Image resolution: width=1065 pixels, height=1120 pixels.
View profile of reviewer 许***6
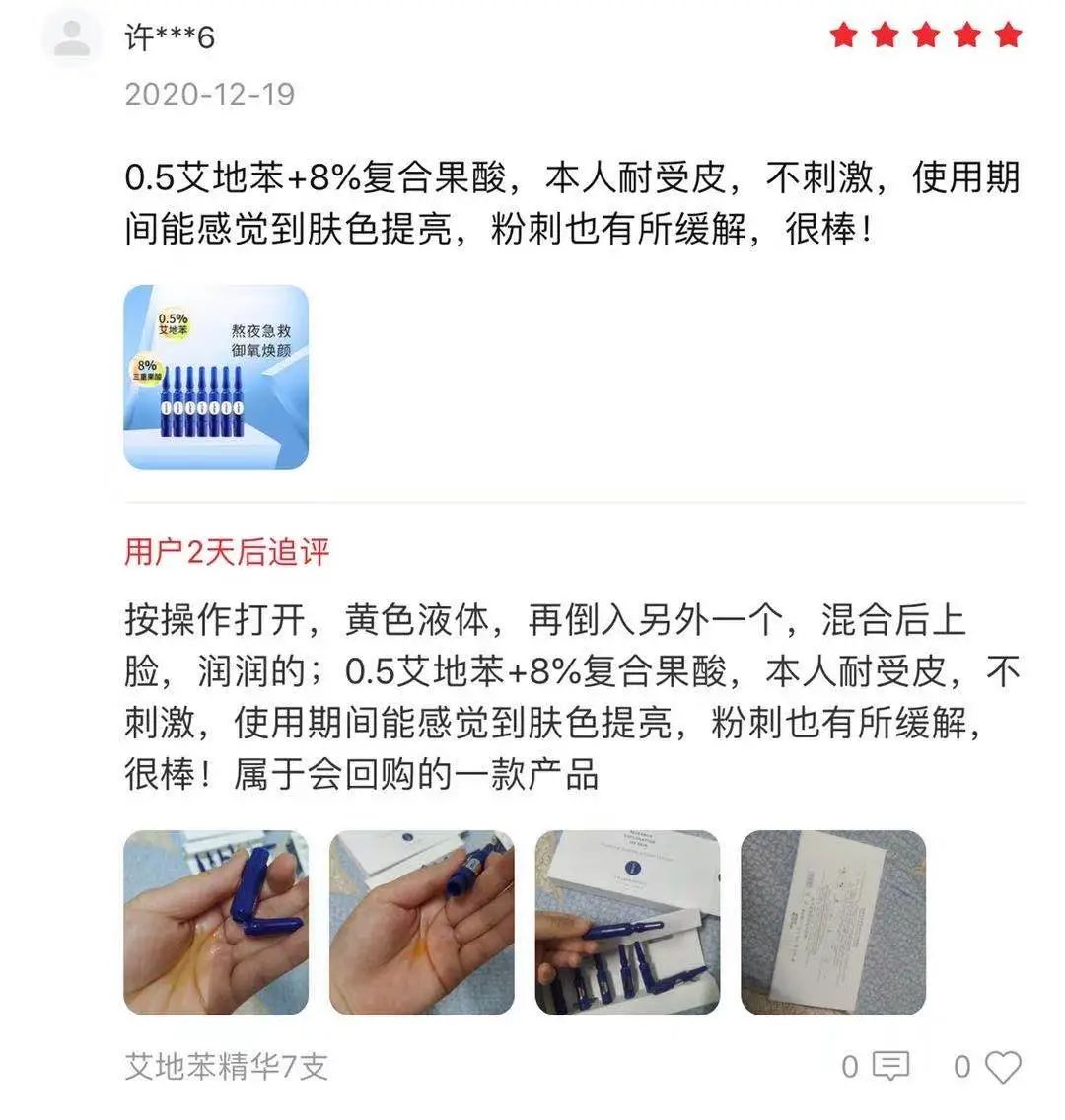(170, 35)
